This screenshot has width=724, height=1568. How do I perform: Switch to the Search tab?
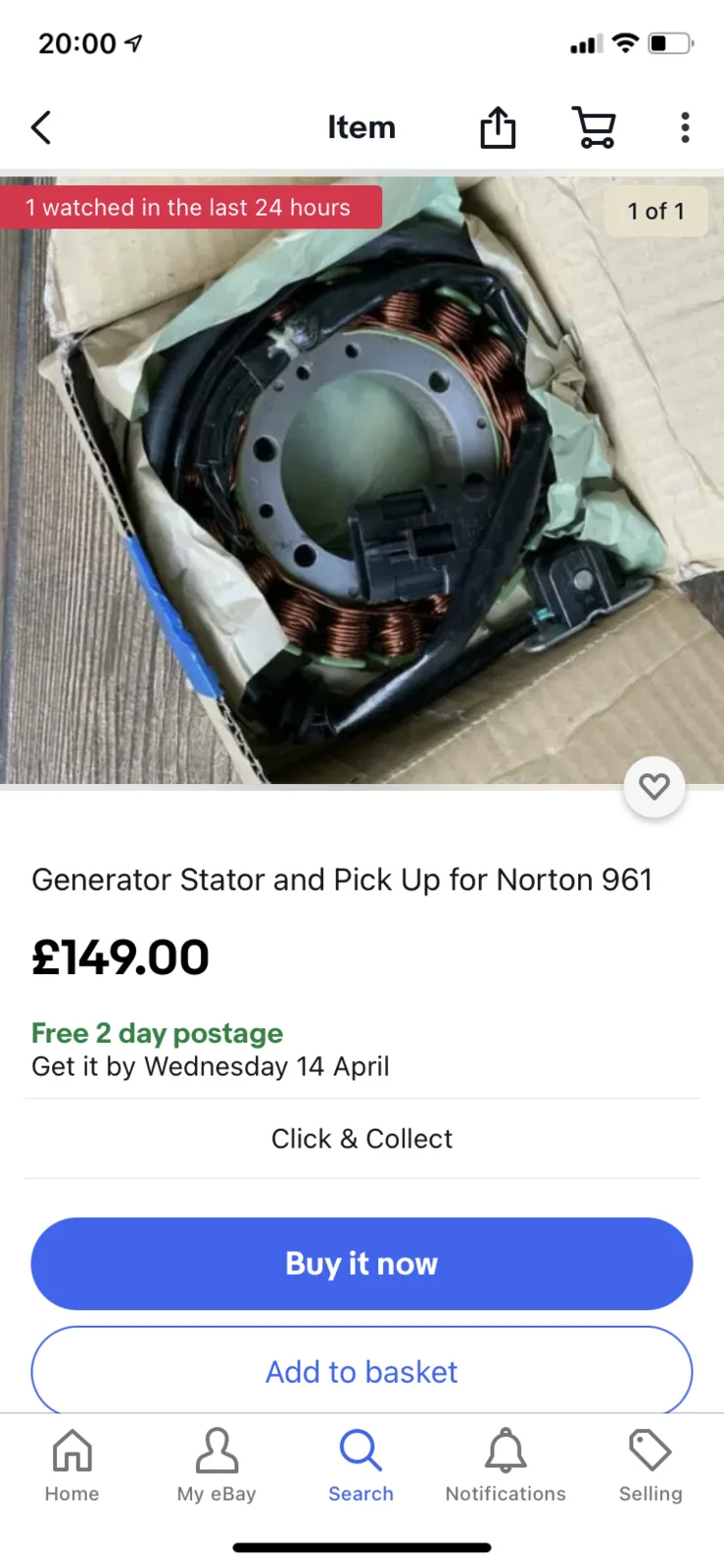pos(361,1465)
